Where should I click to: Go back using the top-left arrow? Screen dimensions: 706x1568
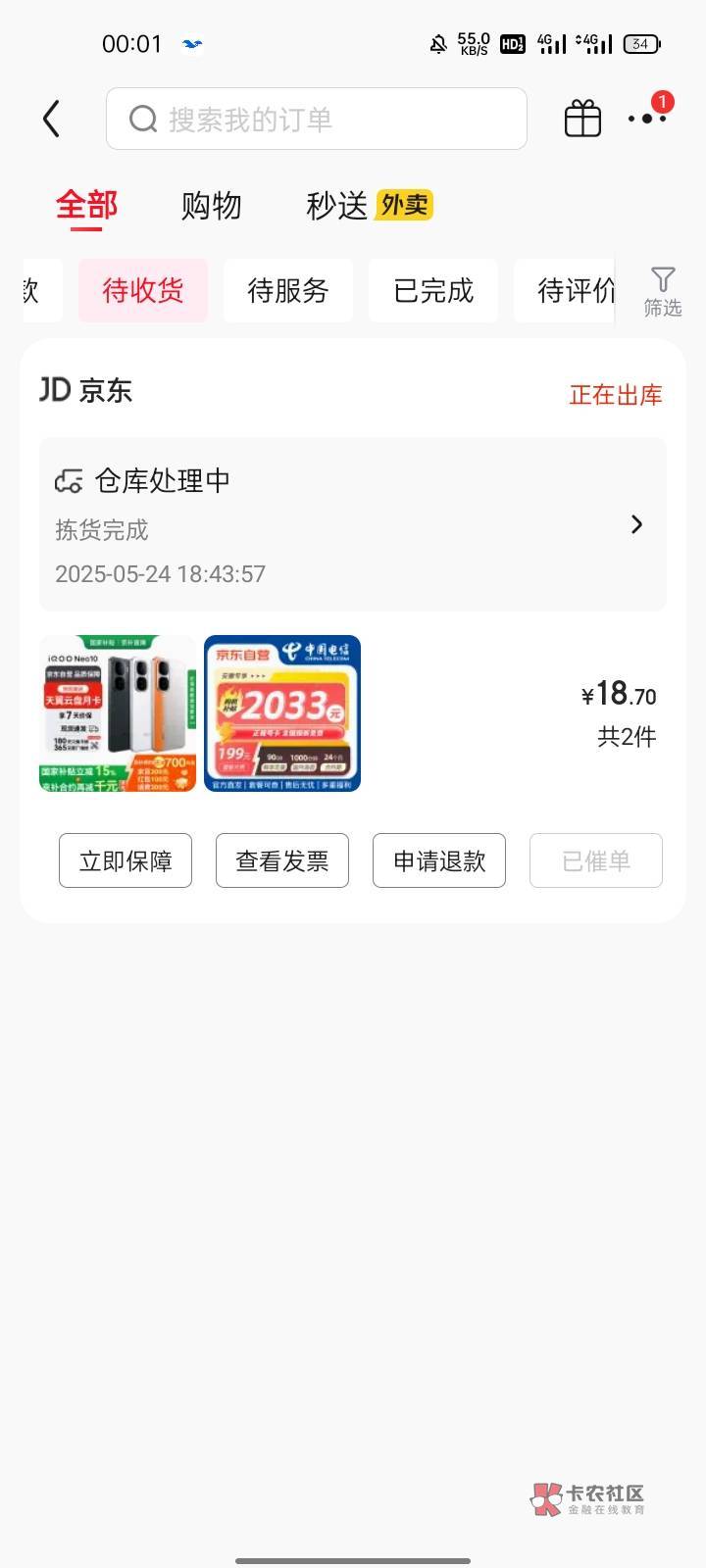(x=52, y=120)
